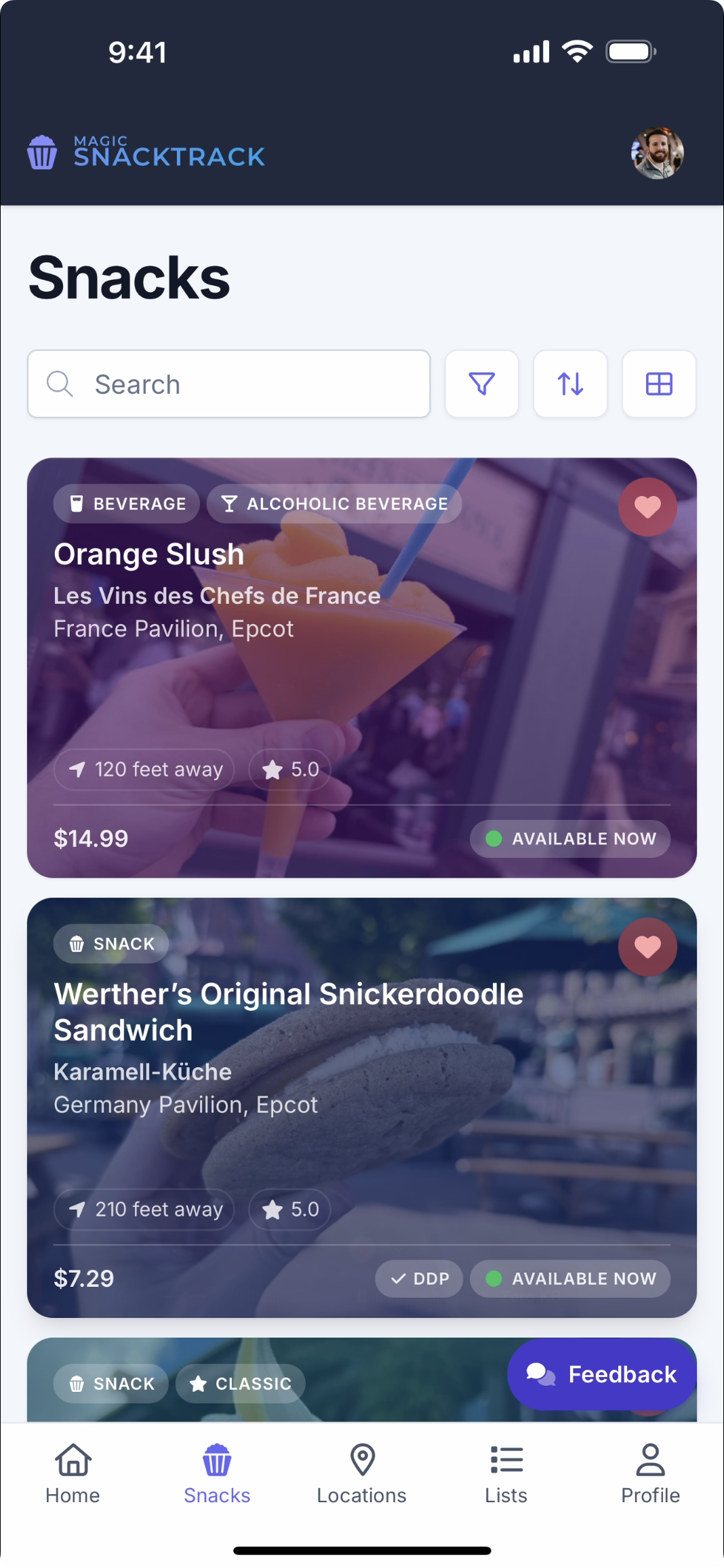Click the Classic tag on the bottom card
Screen dimensions: 724x1568
(x=240, y=1383)
